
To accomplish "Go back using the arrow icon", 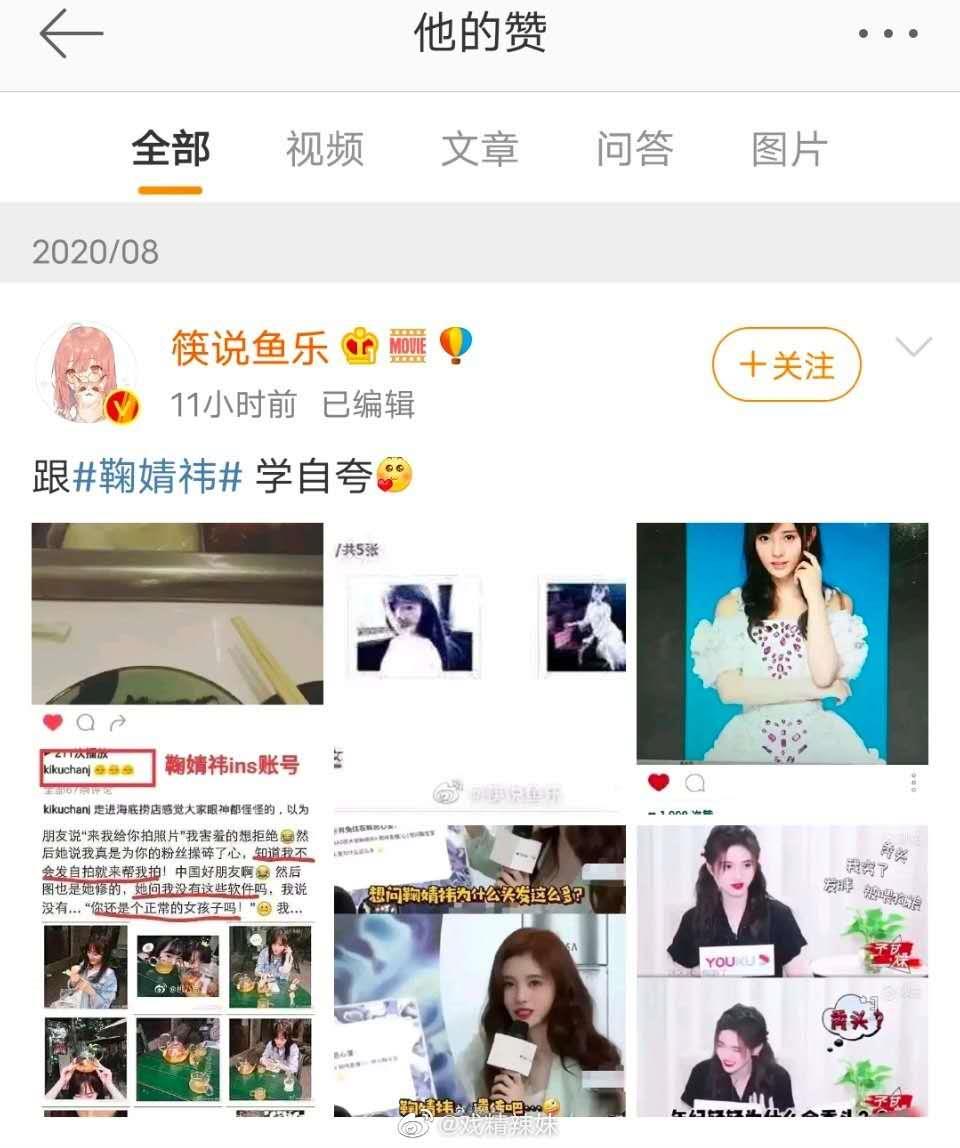I will 70,35.
